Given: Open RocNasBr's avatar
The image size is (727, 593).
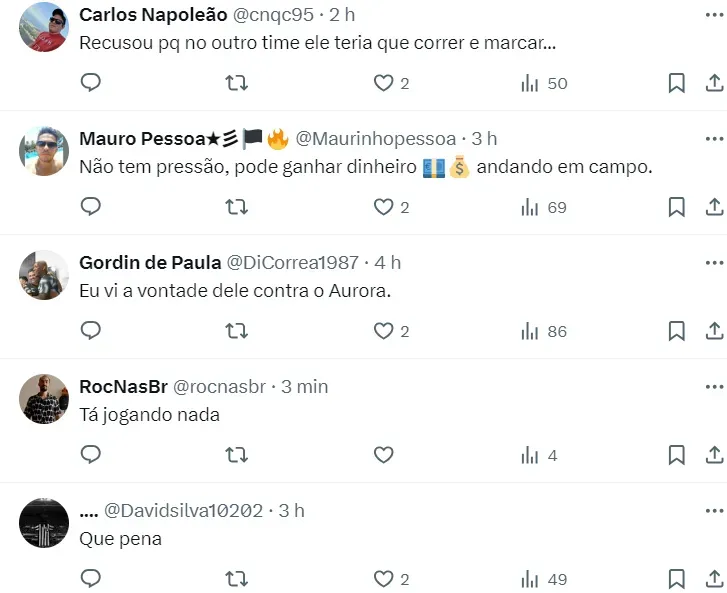Looking at the screenshot, I should tap(43, 399).
